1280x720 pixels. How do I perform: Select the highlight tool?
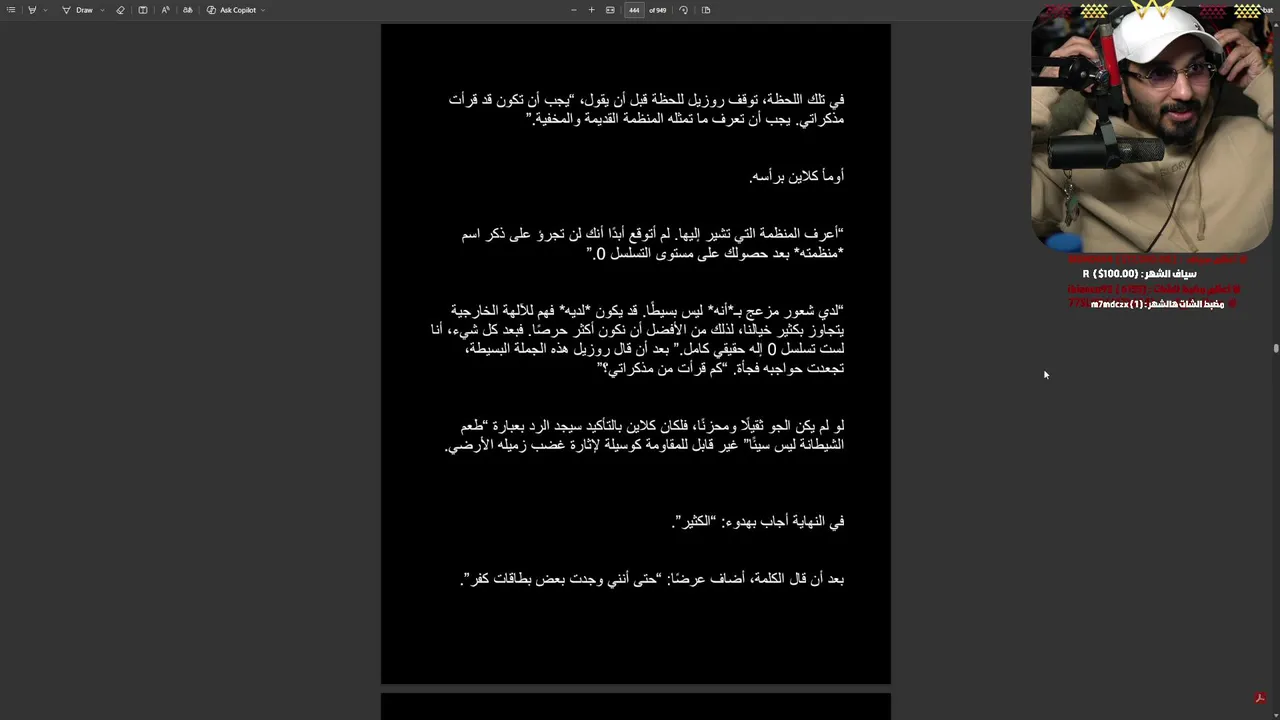pyautogui.click(x=32, y=10)
